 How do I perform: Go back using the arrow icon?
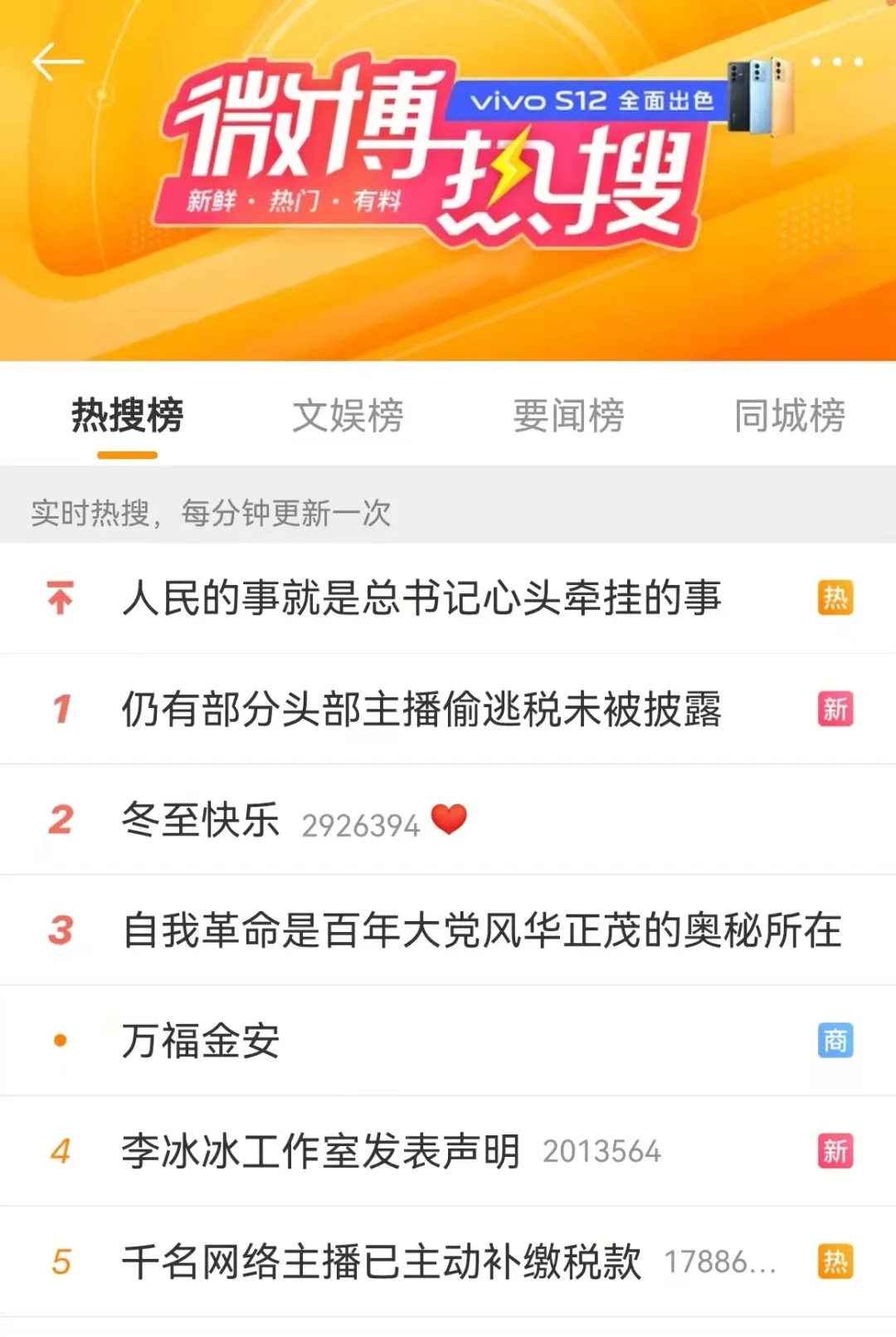point(57,62)
